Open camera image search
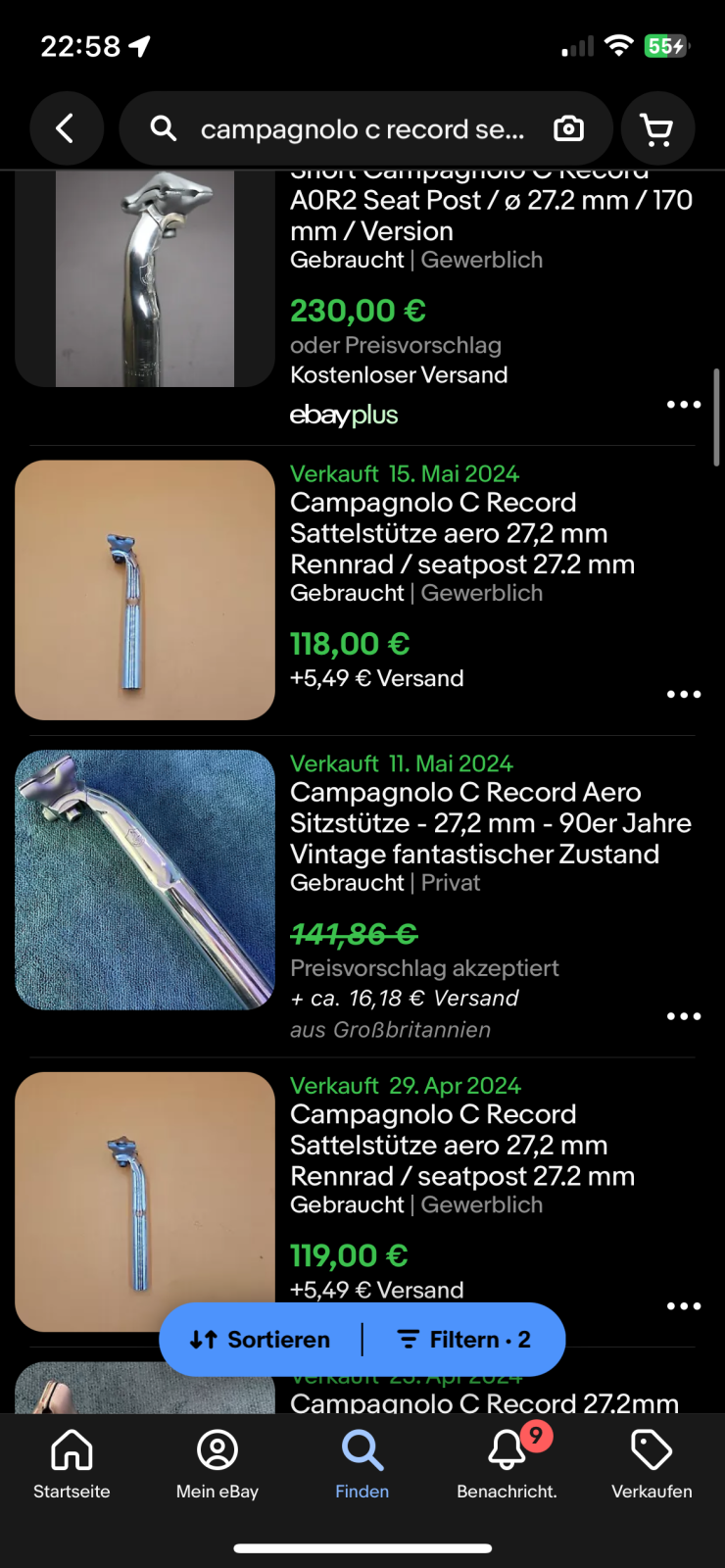This screenshot has width=725, height=1568. pyautogui.click(x=568, y=128)
